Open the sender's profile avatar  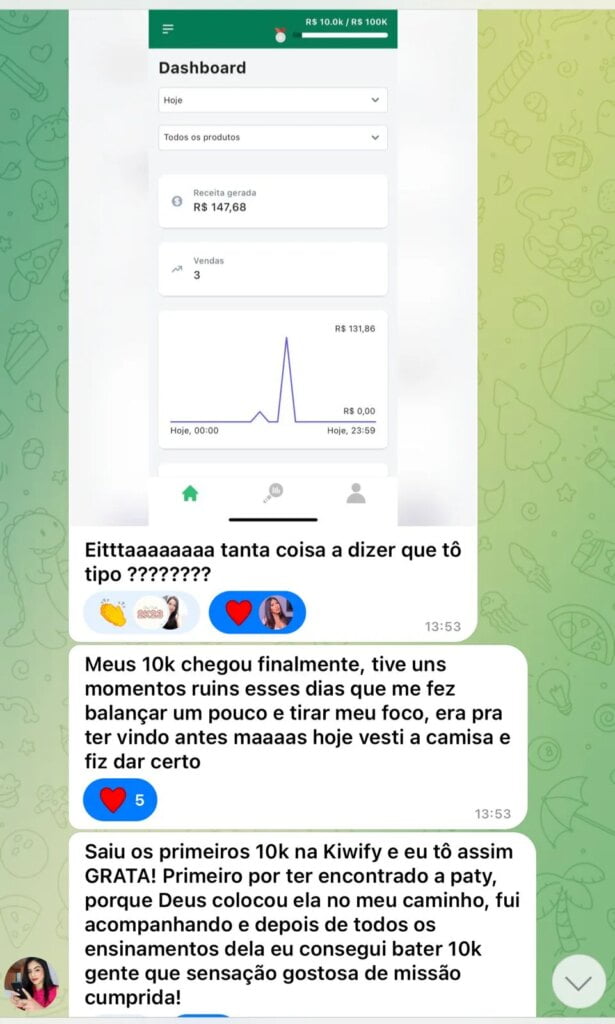coord(32,983)
